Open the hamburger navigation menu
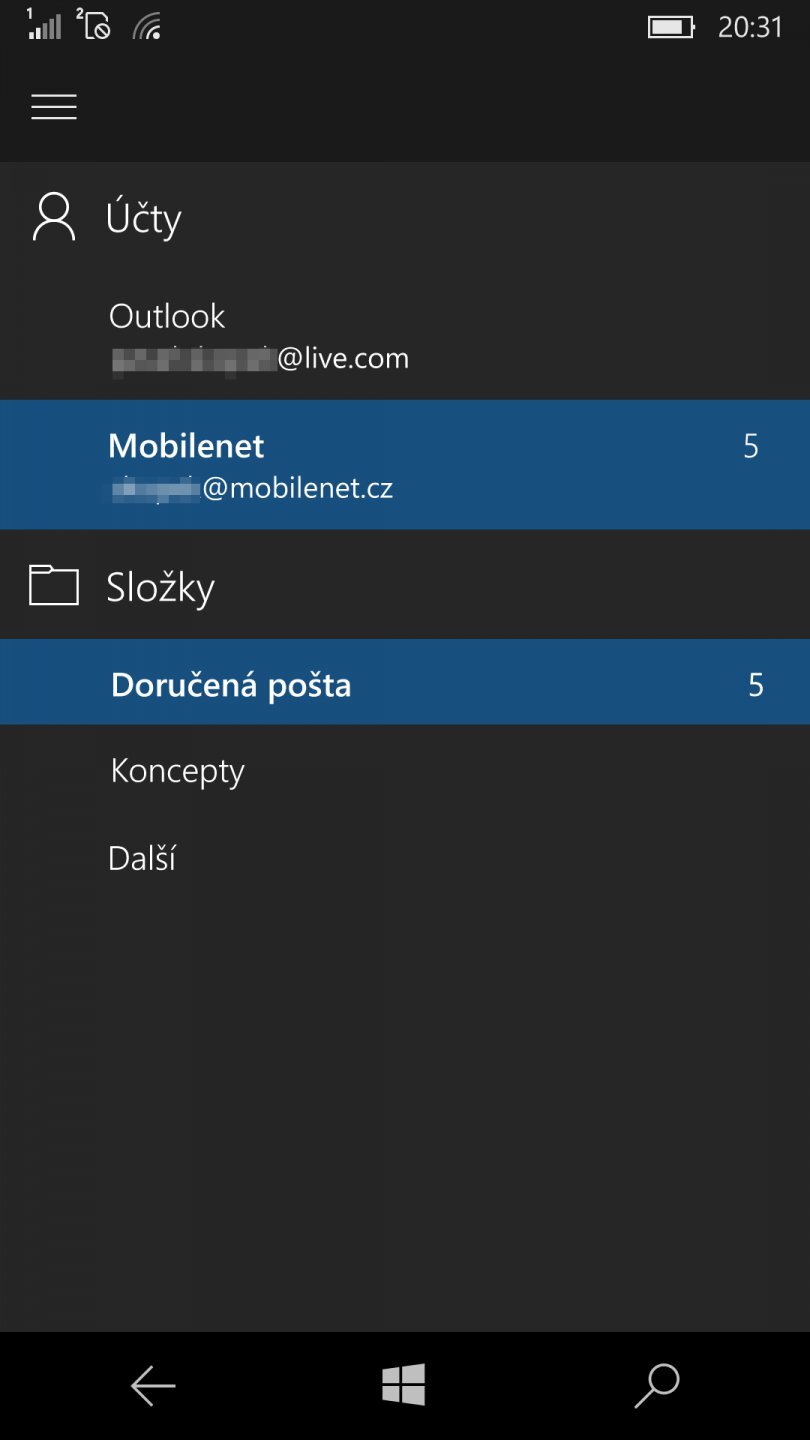The width and height of the screenshot is (810, 1440). (53, 106)
